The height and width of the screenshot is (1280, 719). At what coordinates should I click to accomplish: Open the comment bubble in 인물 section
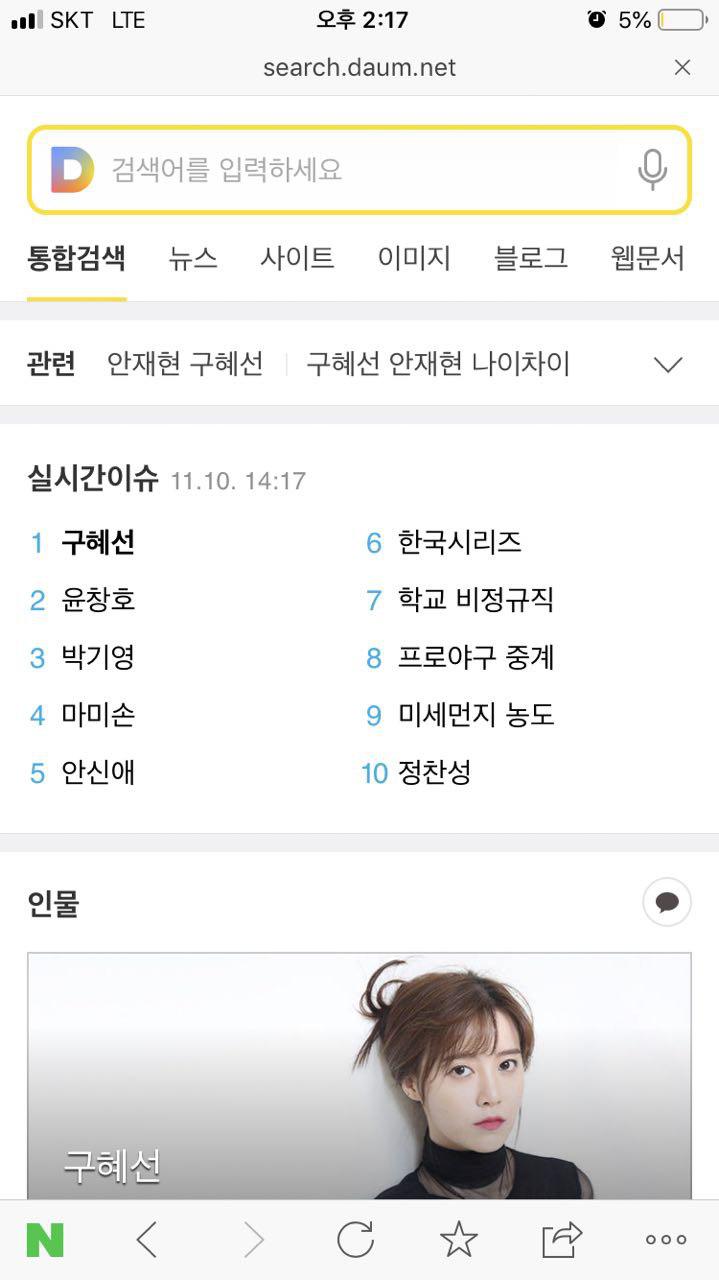666,904
